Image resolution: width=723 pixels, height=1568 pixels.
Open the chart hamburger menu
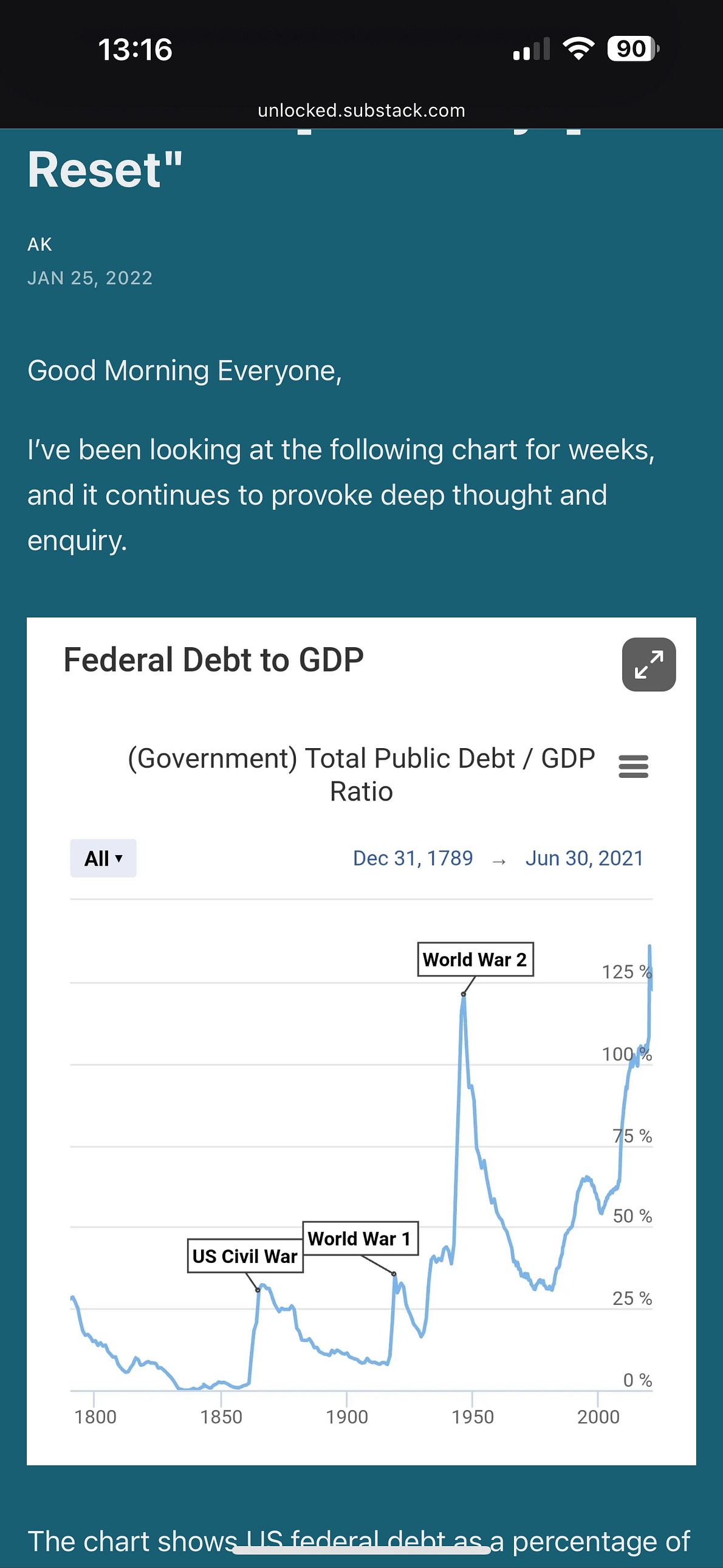[633, 766]
